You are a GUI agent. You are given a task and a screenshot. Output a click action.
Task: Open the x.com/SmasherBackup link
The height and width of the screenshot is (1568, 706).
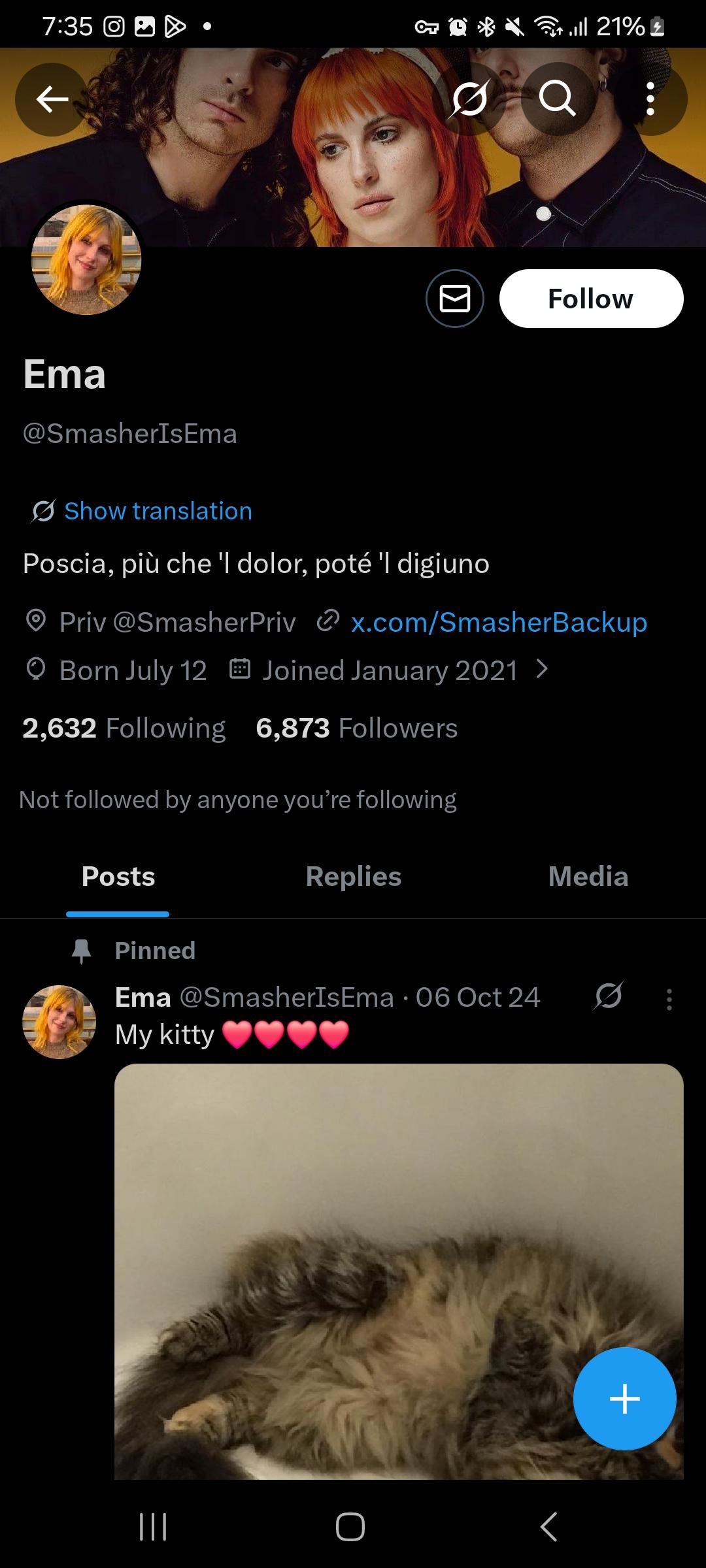coord(498,623)
